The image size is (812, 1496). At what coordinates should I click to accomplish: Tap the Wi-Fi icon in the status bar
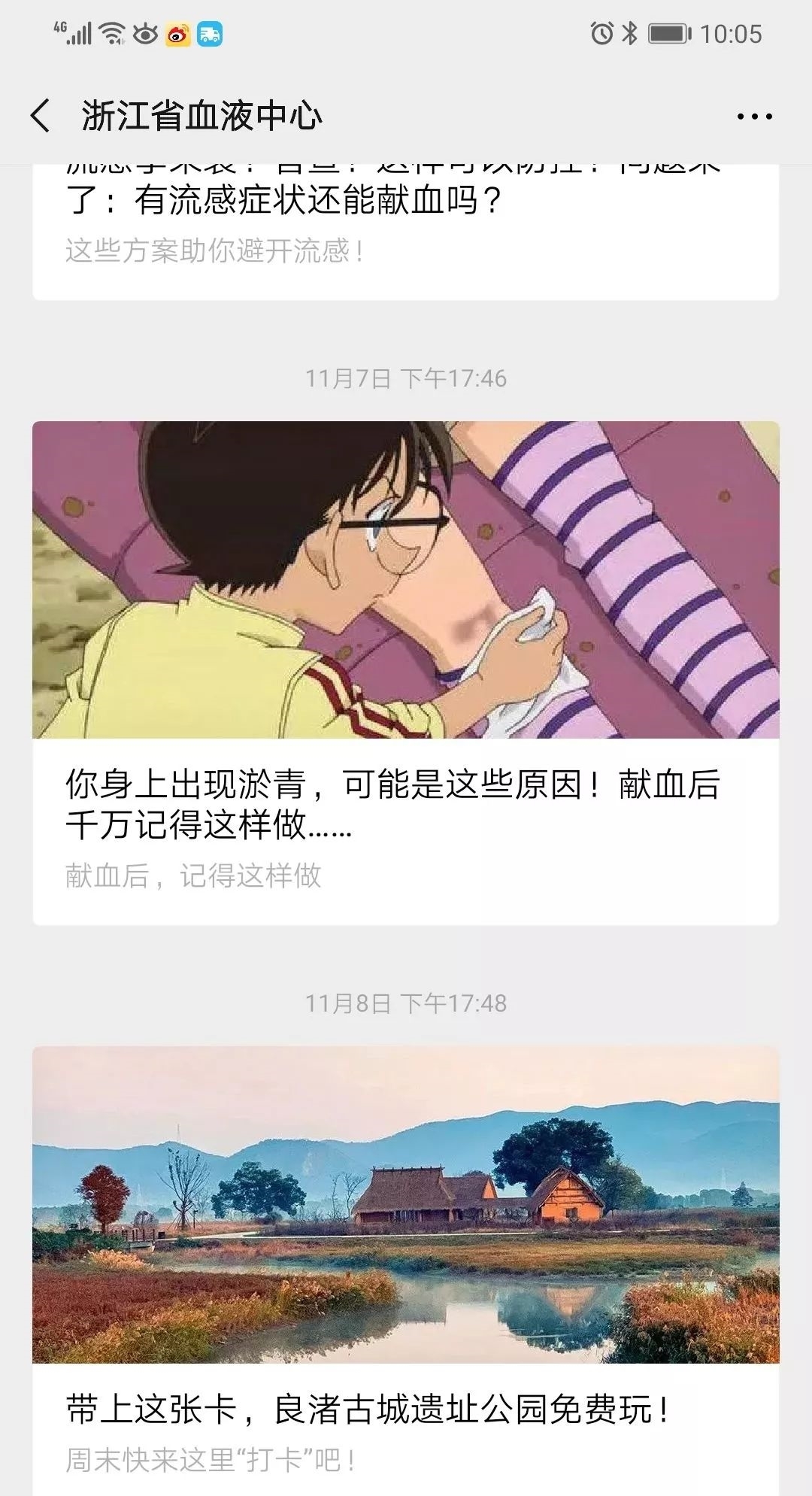coord(111,32)
